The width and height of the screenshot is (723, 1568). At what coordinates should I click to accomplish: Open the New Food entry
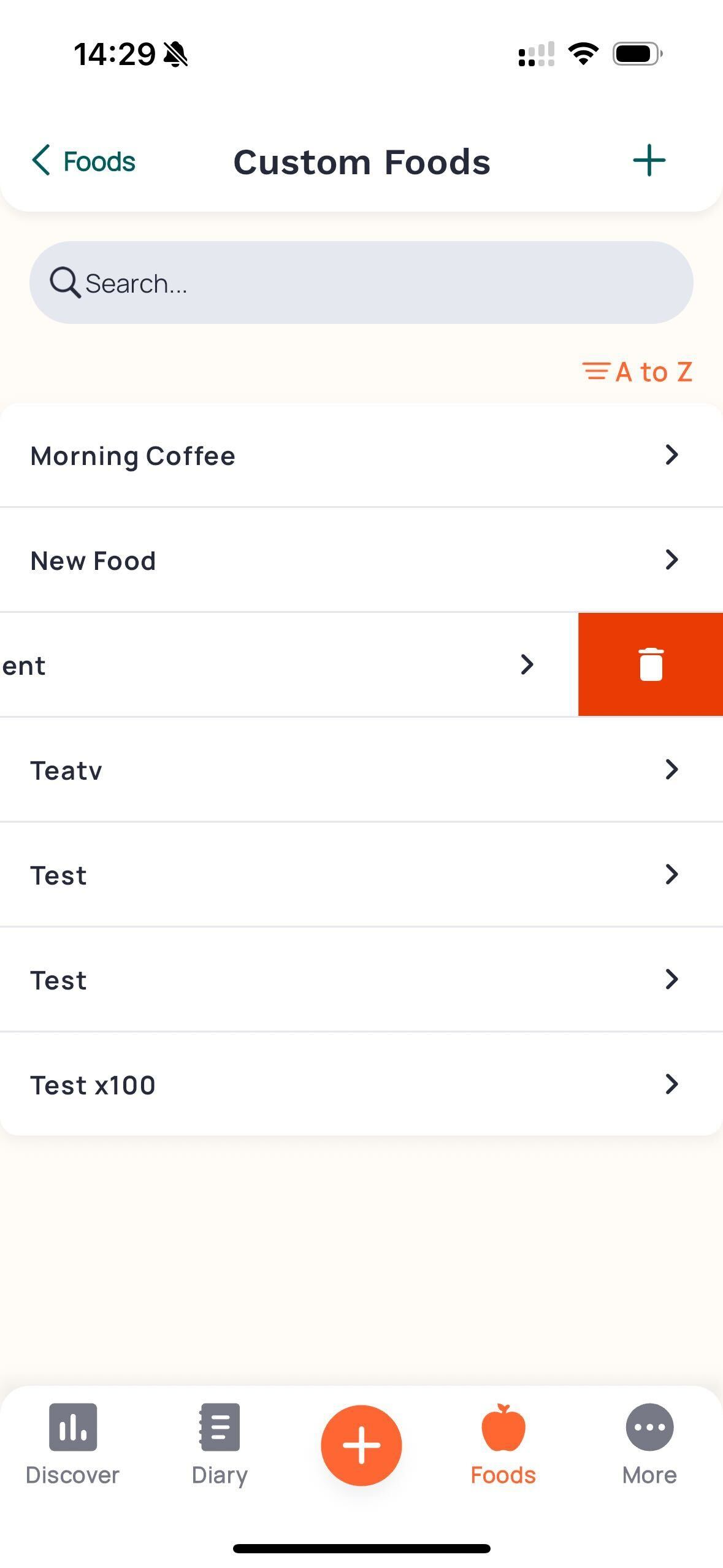pyautogui.click(x=361, y=560)
